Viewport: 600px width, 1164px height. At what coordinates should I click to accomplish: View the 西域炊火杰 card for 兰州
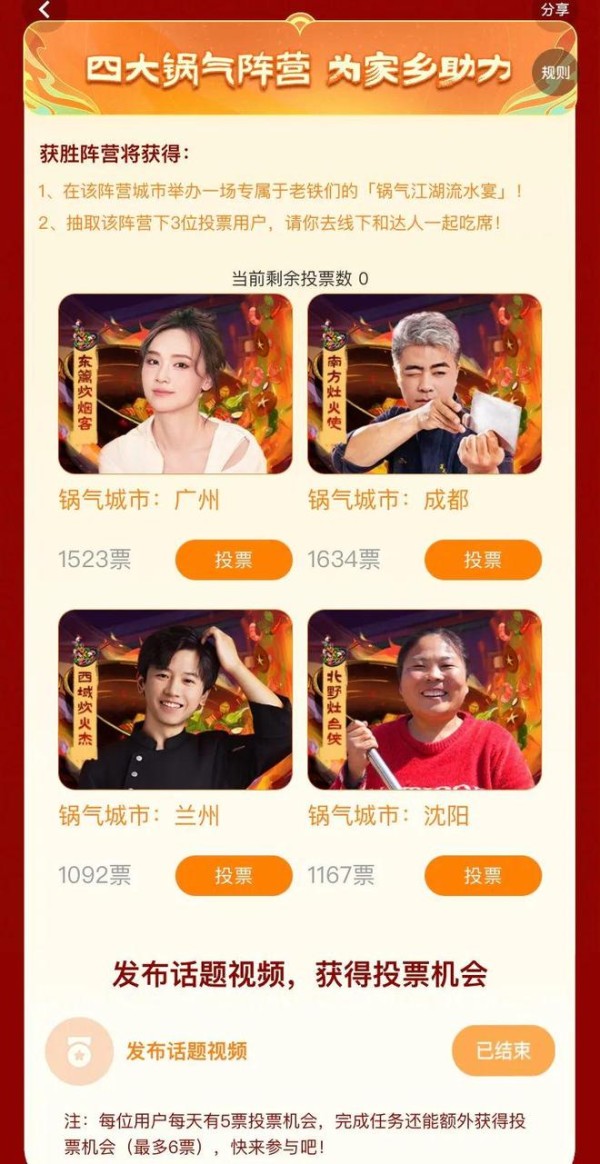pyautogui.click(x=175, y=699)
